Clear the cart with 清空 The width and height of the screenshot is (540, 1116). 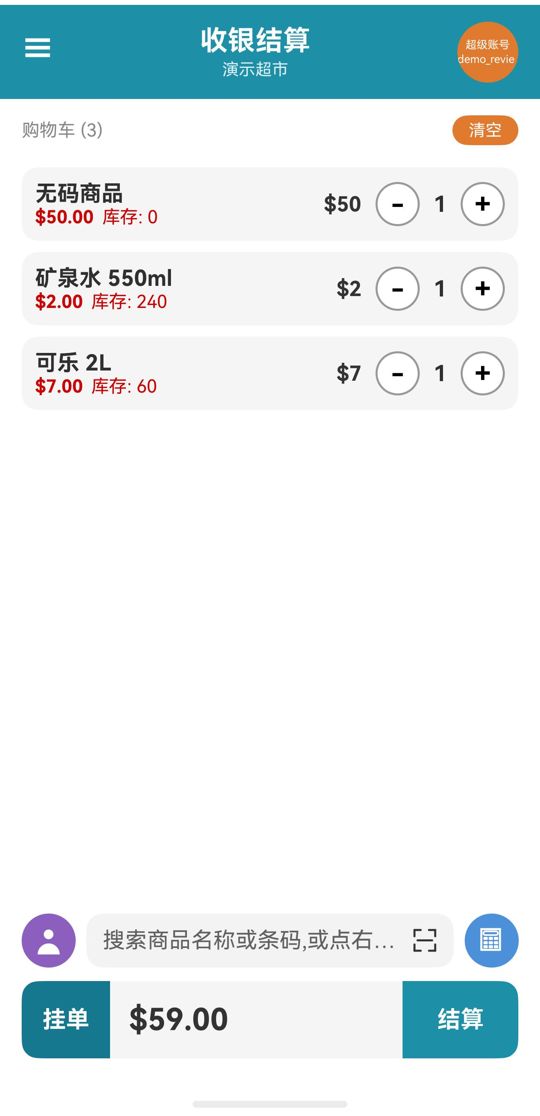[x=485, y=130]
